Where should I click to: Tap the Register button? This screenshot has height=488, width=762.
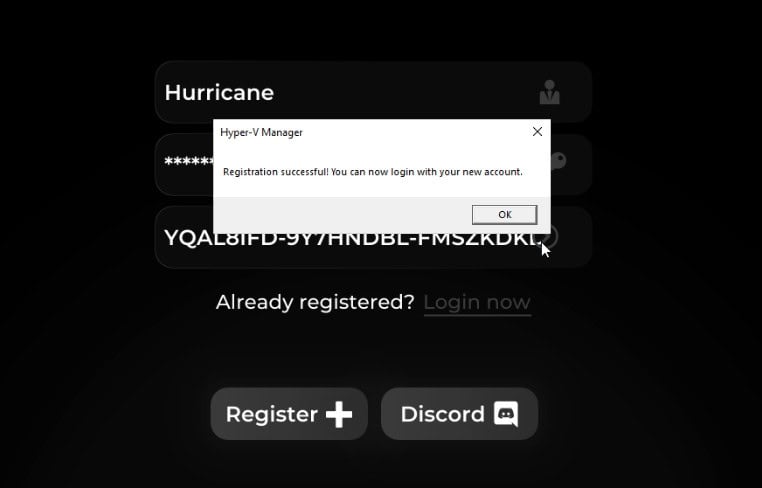(x=289, y=414)
